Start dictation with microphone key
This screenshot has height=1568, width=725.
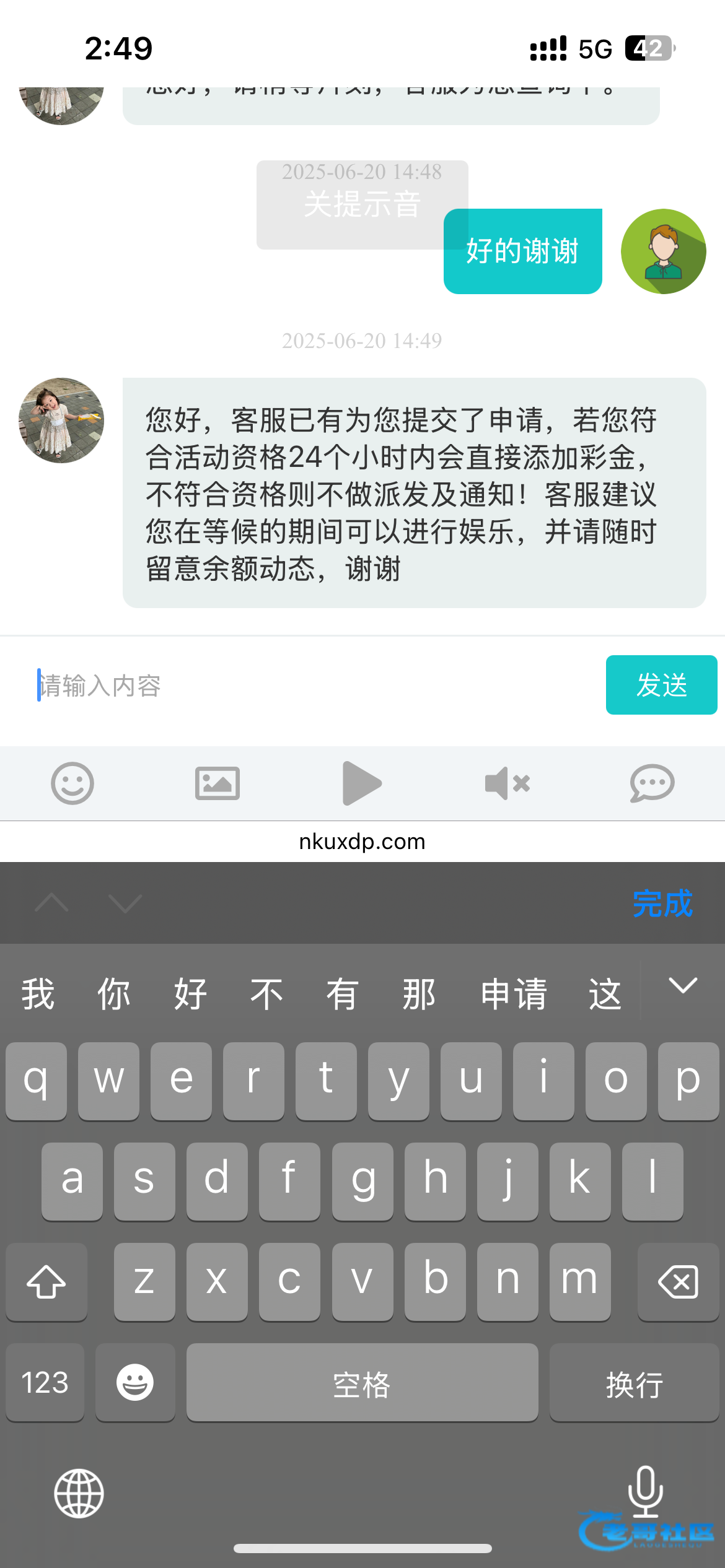tap(645, 1492)
